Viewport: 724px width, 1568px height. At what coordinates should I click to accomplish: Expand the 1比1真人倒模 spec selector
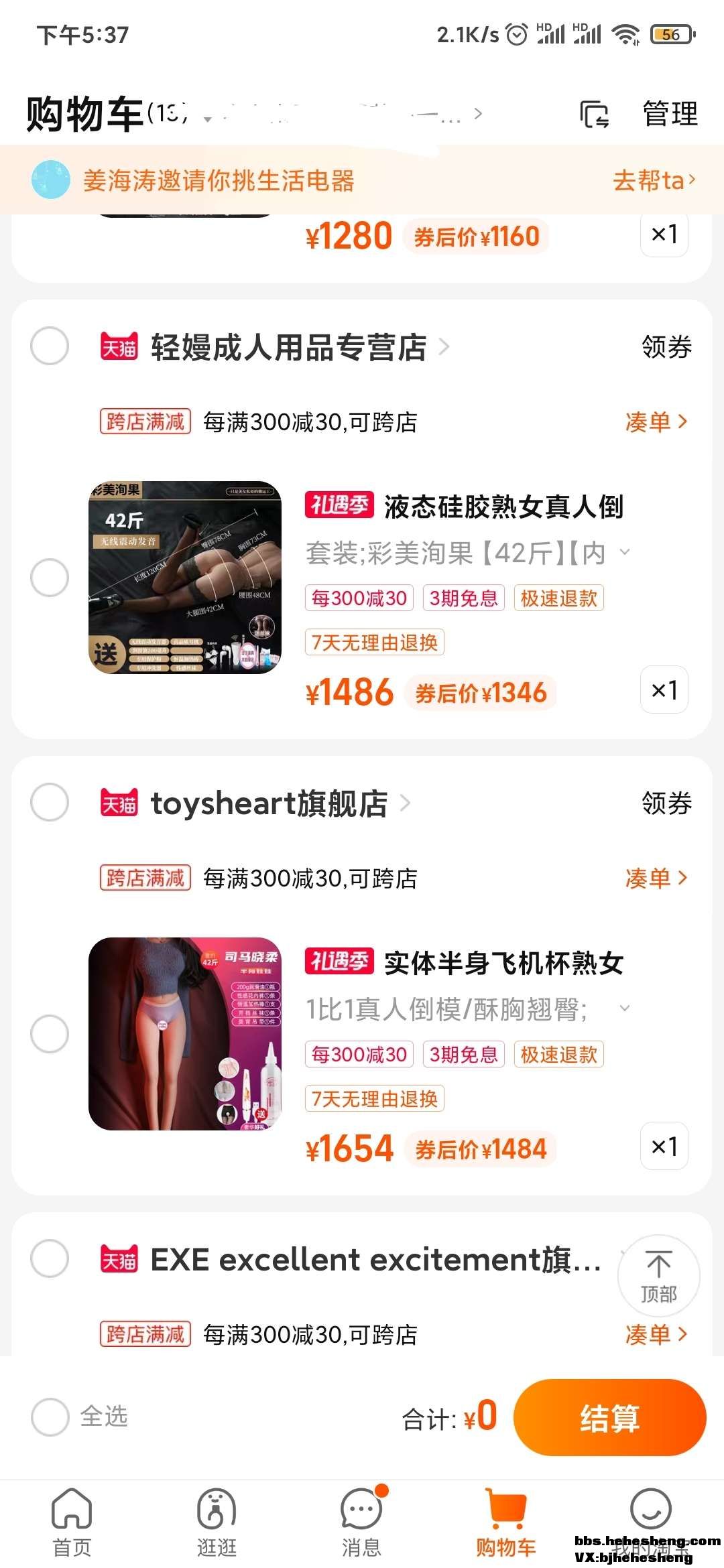point(625,1008)
